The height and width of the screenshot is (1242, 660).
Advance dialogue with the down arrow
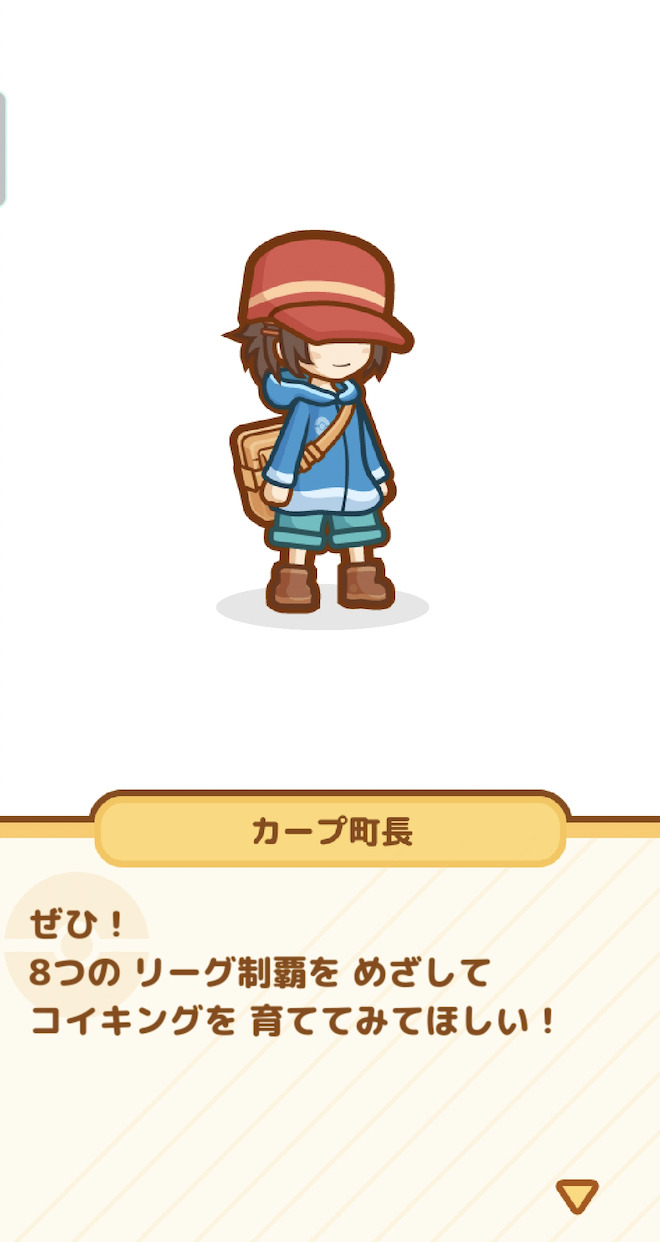[577, 1195]
